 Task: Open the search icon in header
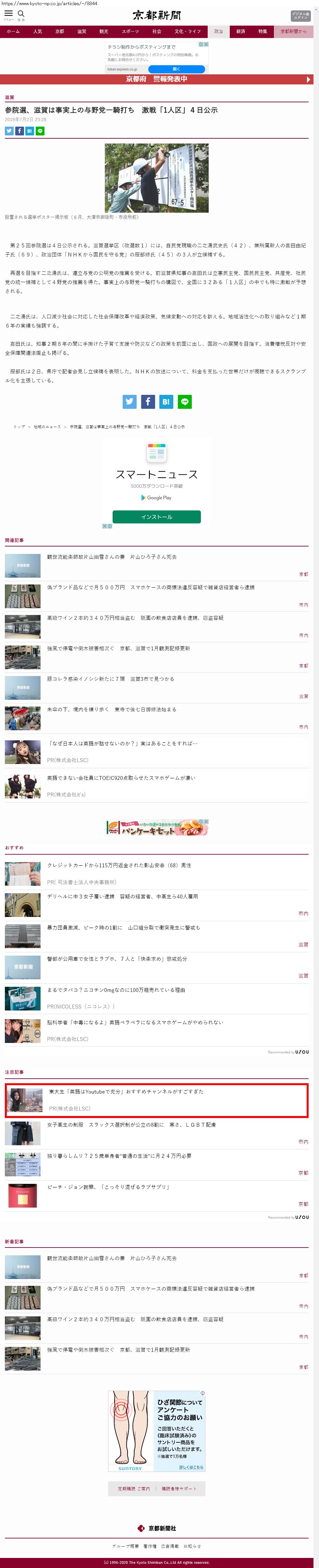tap(21, 15)
